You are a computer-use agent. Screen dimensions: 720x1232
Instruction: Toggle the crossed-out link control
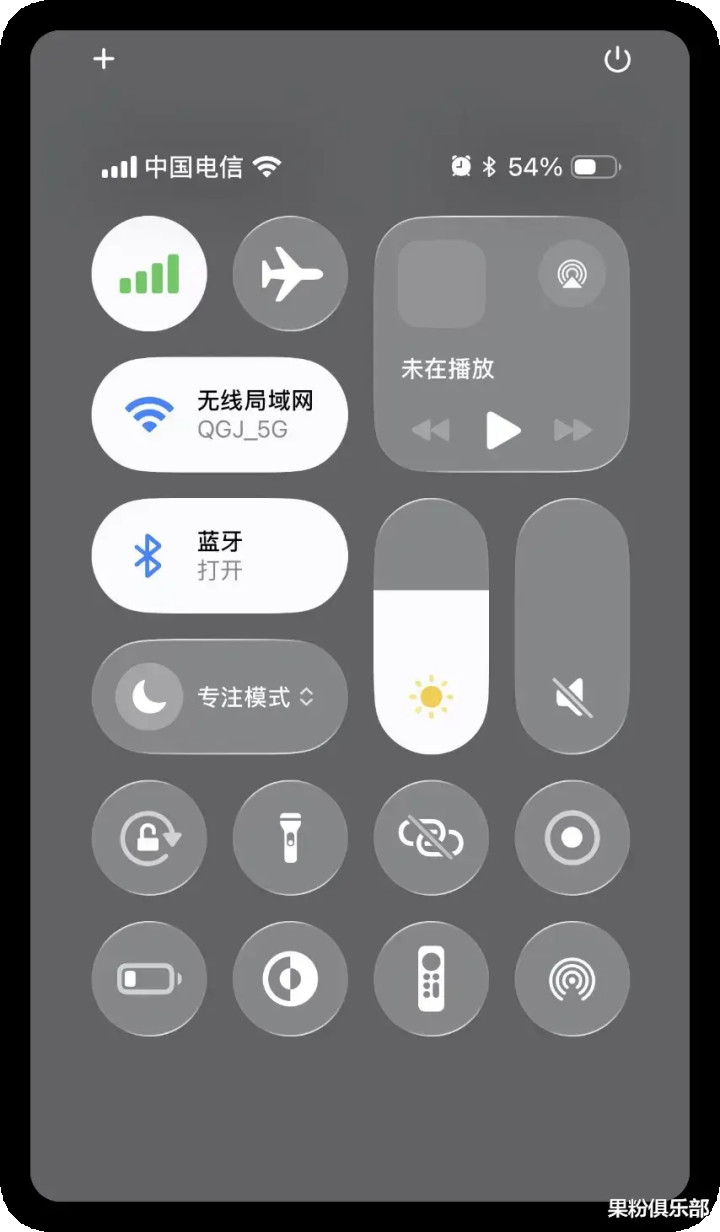pos(431,838)
